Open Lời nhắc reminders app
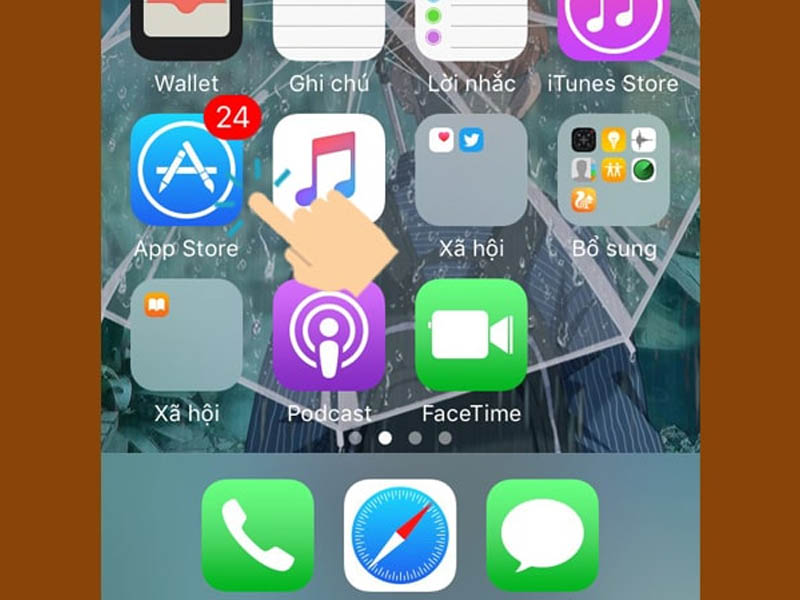This screenshot has width=800, height=600. (471, 28)
